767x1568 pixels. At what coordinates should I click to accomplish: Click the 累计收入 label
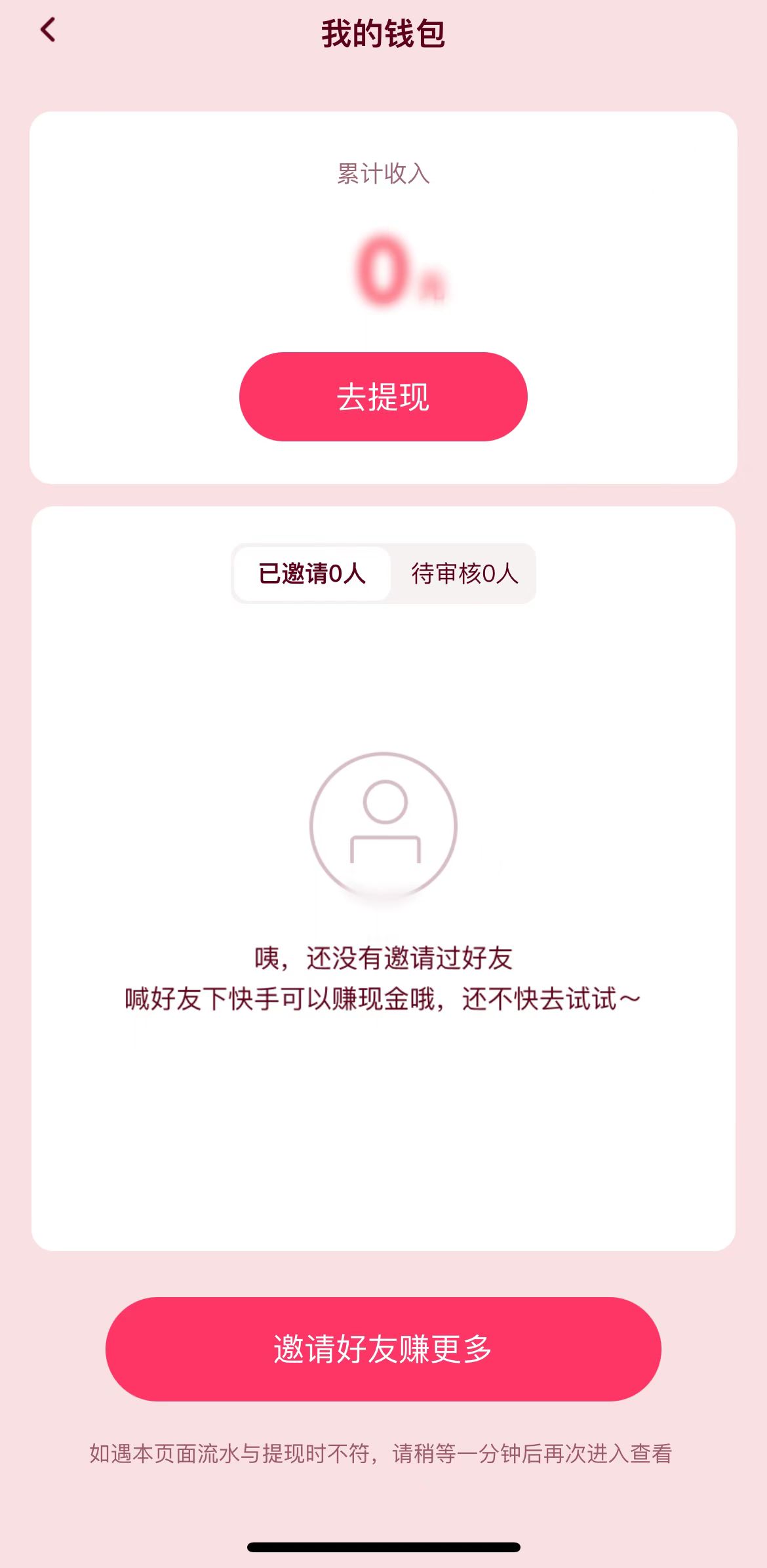[x=383, y=175]
